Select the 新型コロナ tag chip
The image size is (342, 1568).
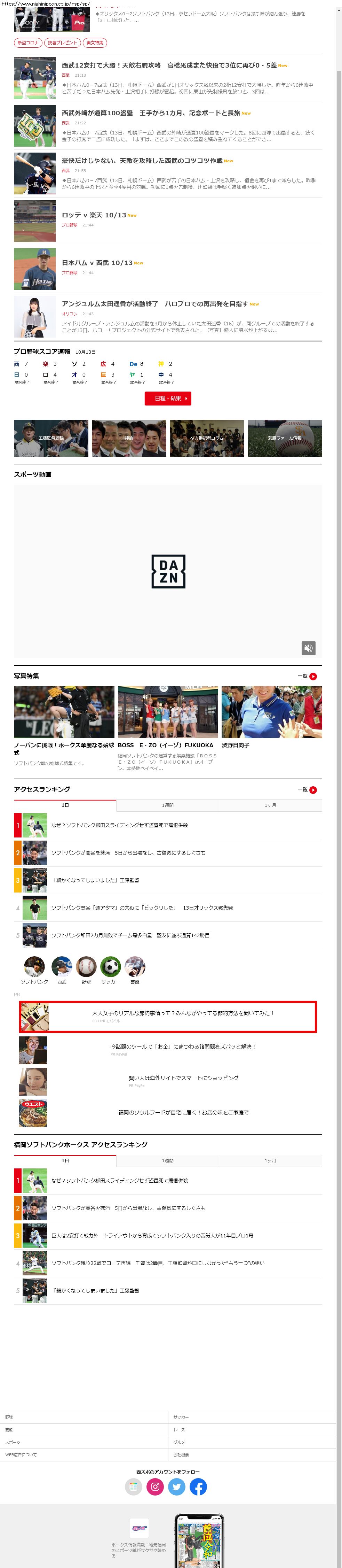(28, 43)
